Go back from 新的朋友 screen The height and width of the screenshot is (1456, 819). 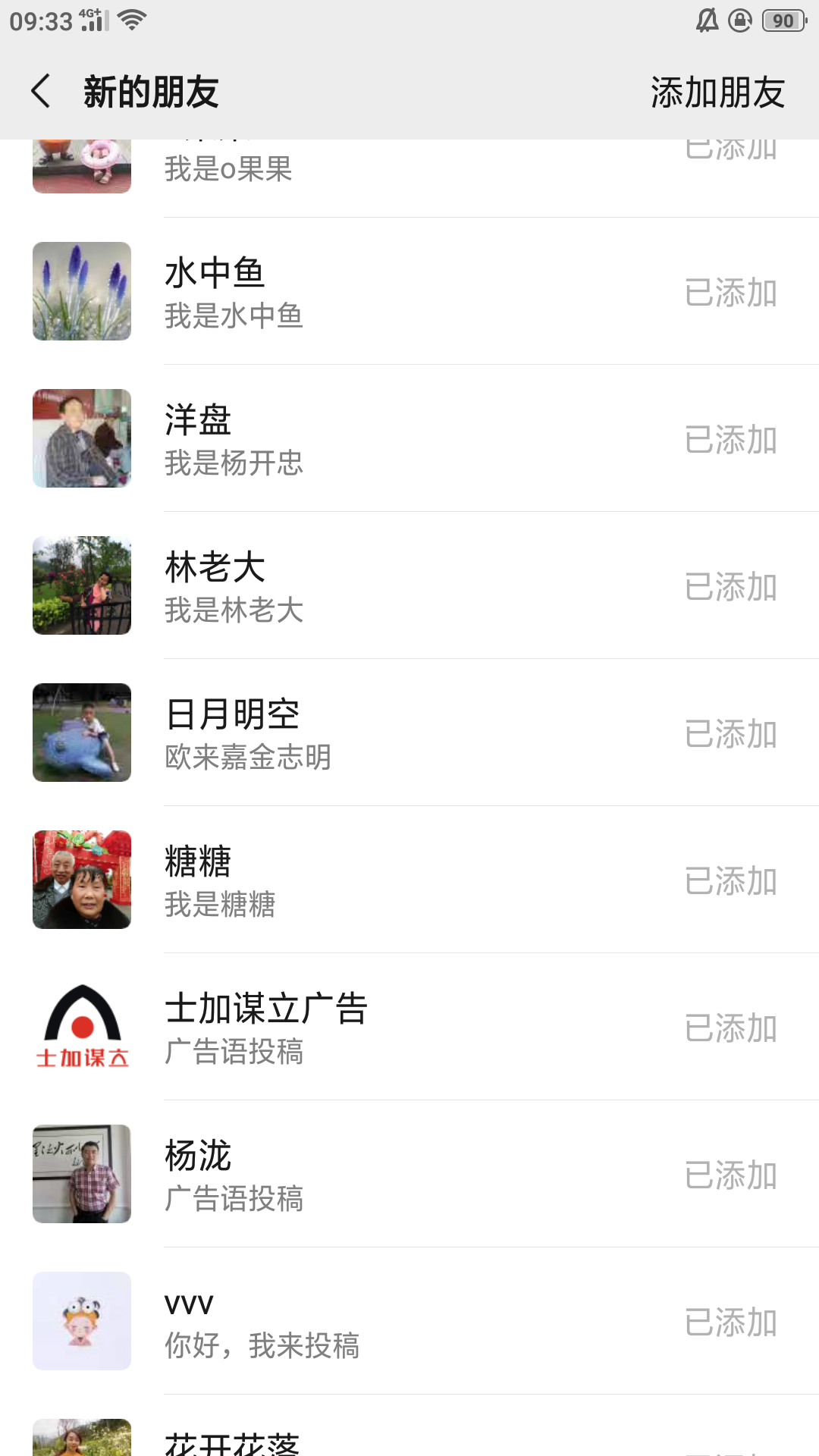click(x=41, y=92)
